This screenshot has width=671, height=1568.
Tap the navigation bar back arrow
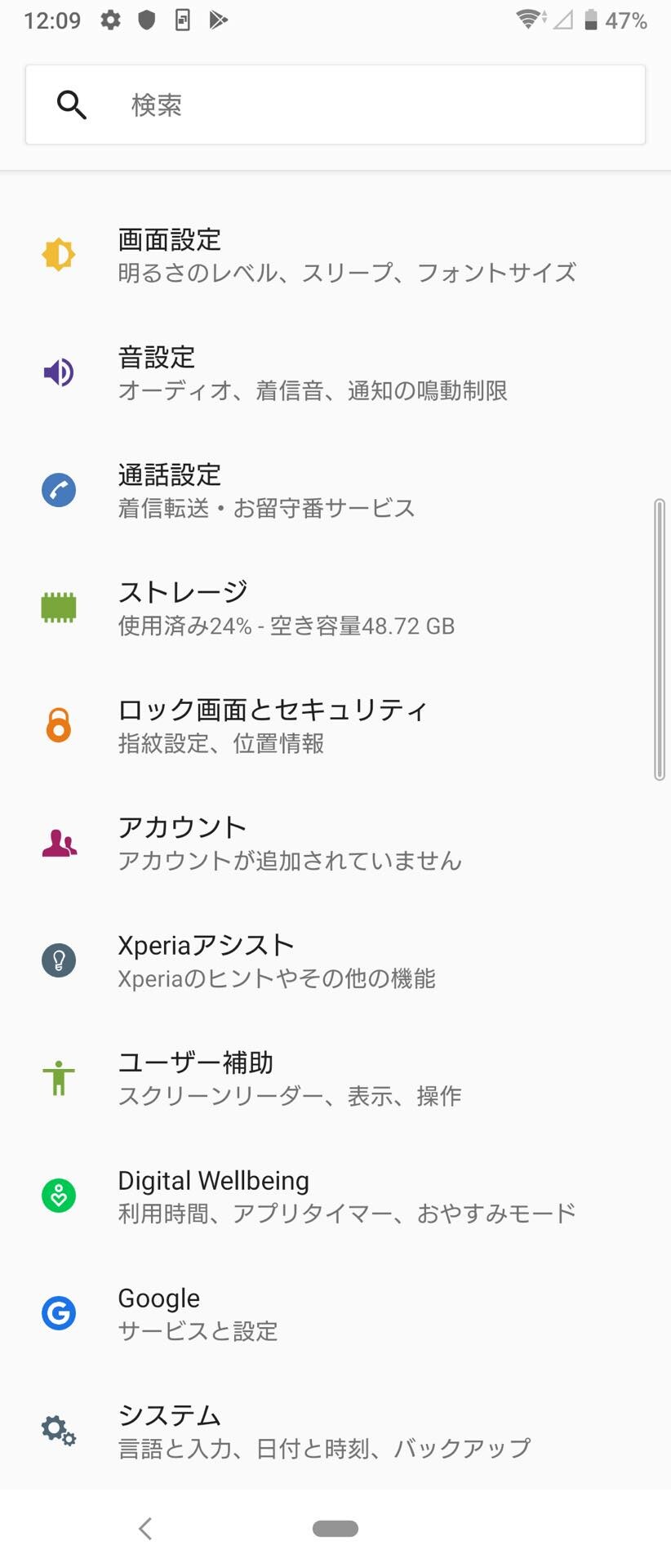145,1528
